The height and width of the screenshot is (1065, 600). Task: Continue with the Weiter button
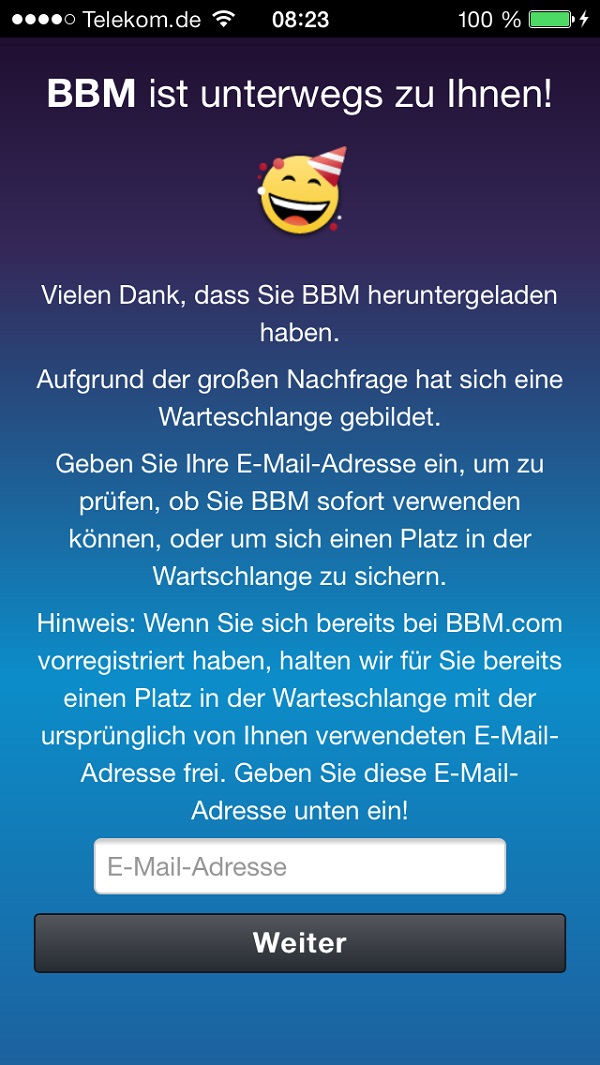[300, 942]
